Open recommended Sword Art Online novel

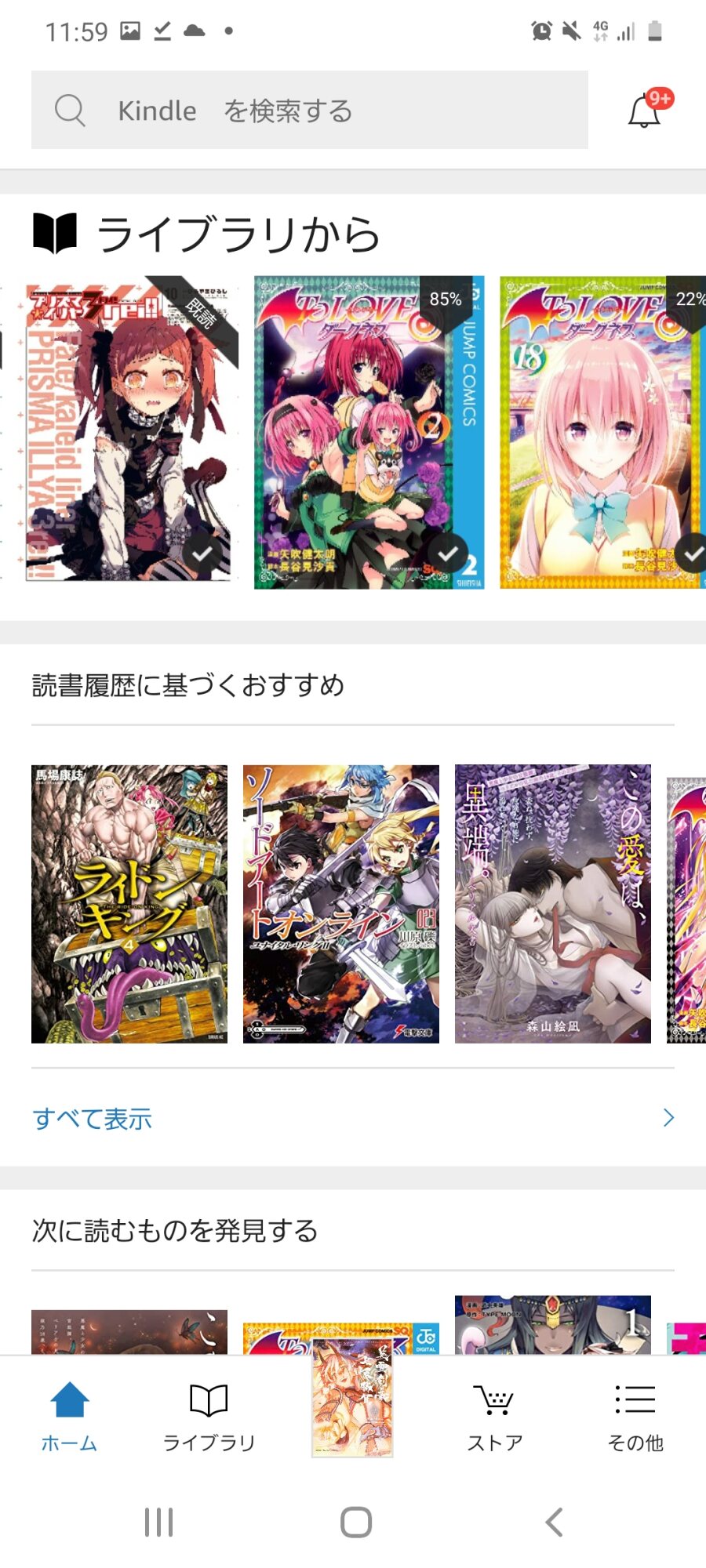[341, 904]
